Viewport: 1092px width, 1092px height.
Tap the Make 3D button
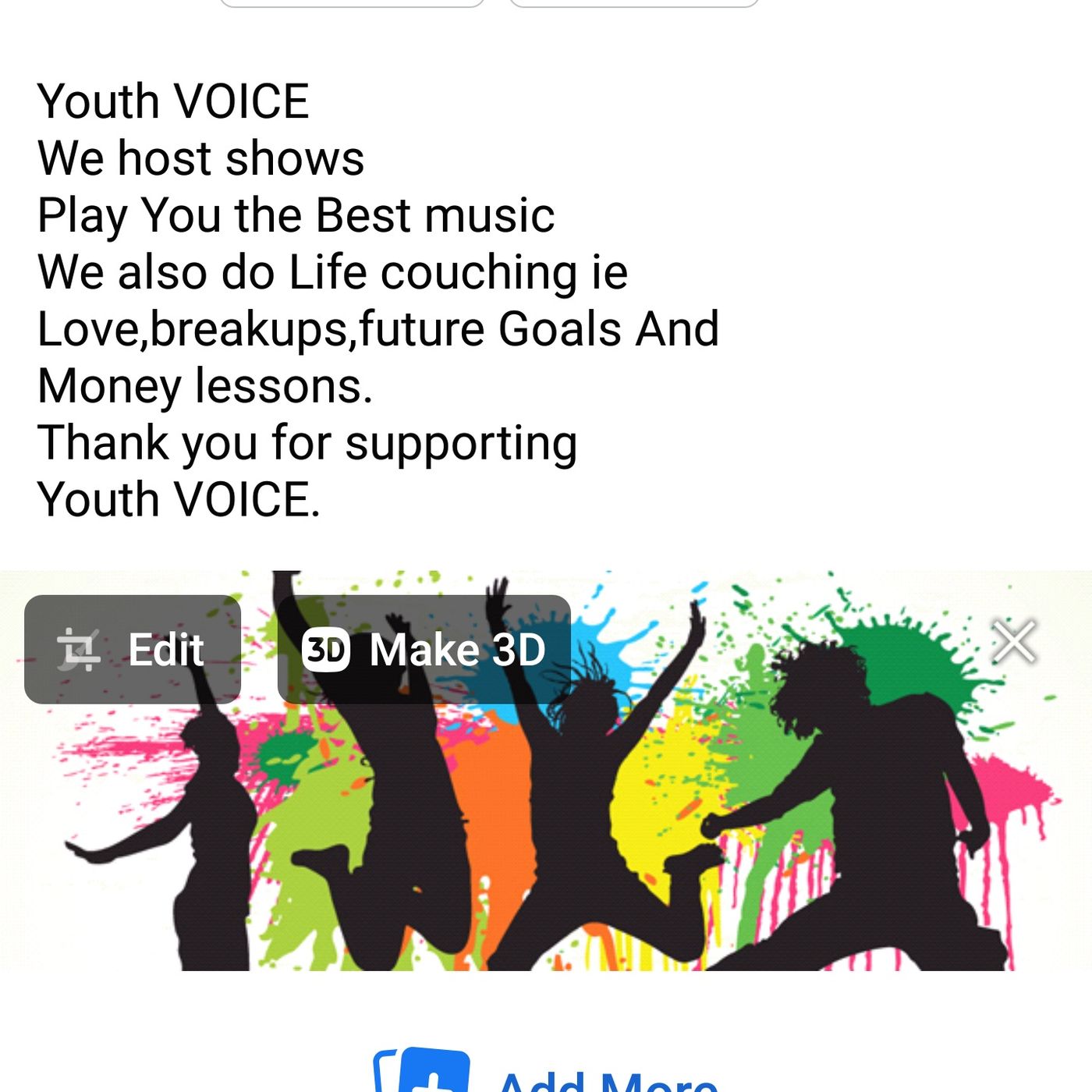424,650
